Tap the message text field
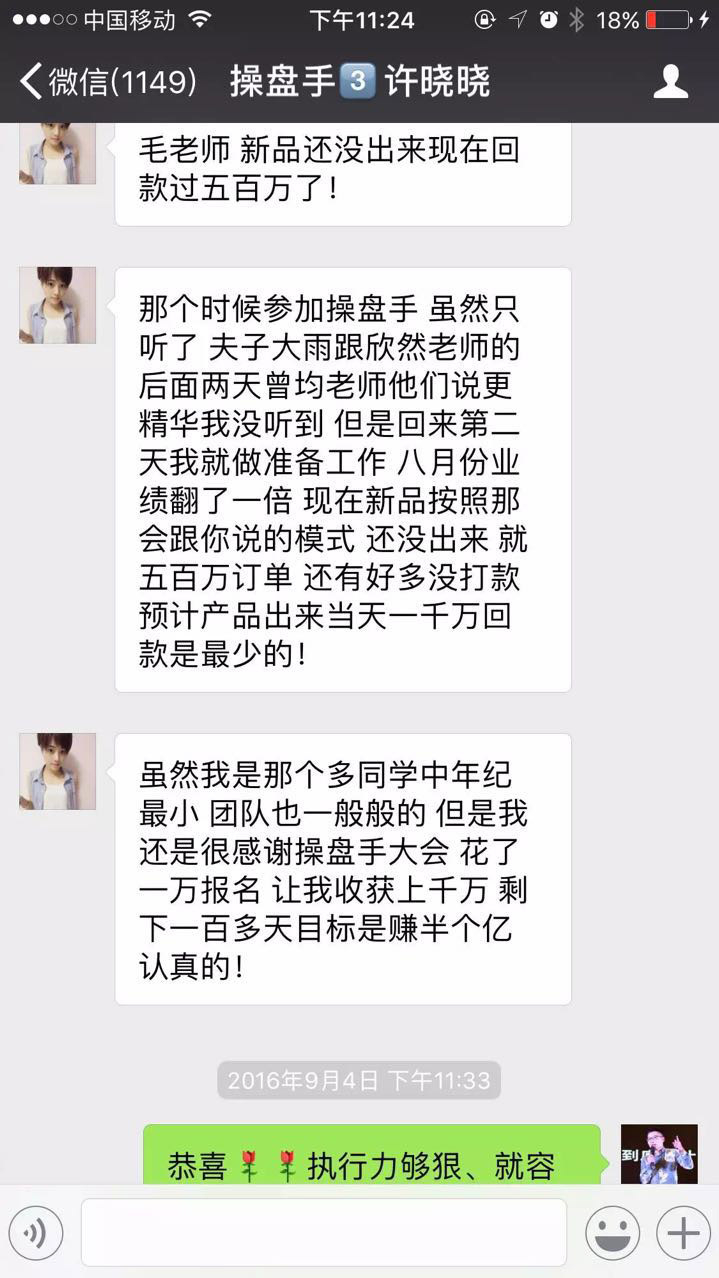The height and width of the screenshot is (1278, 719). pos(323,1233)
